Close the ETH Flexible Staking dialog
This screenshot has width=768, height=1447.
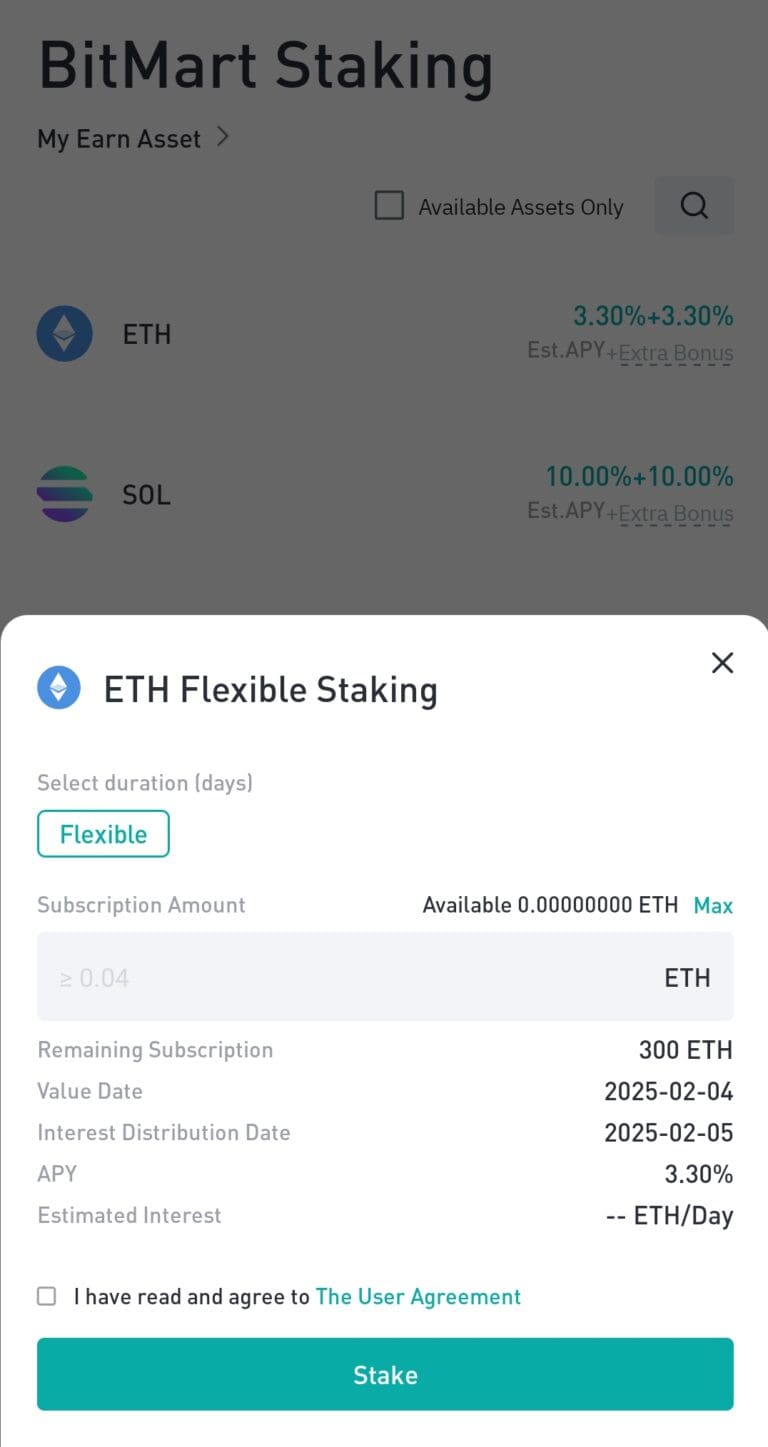pos(722,662)
